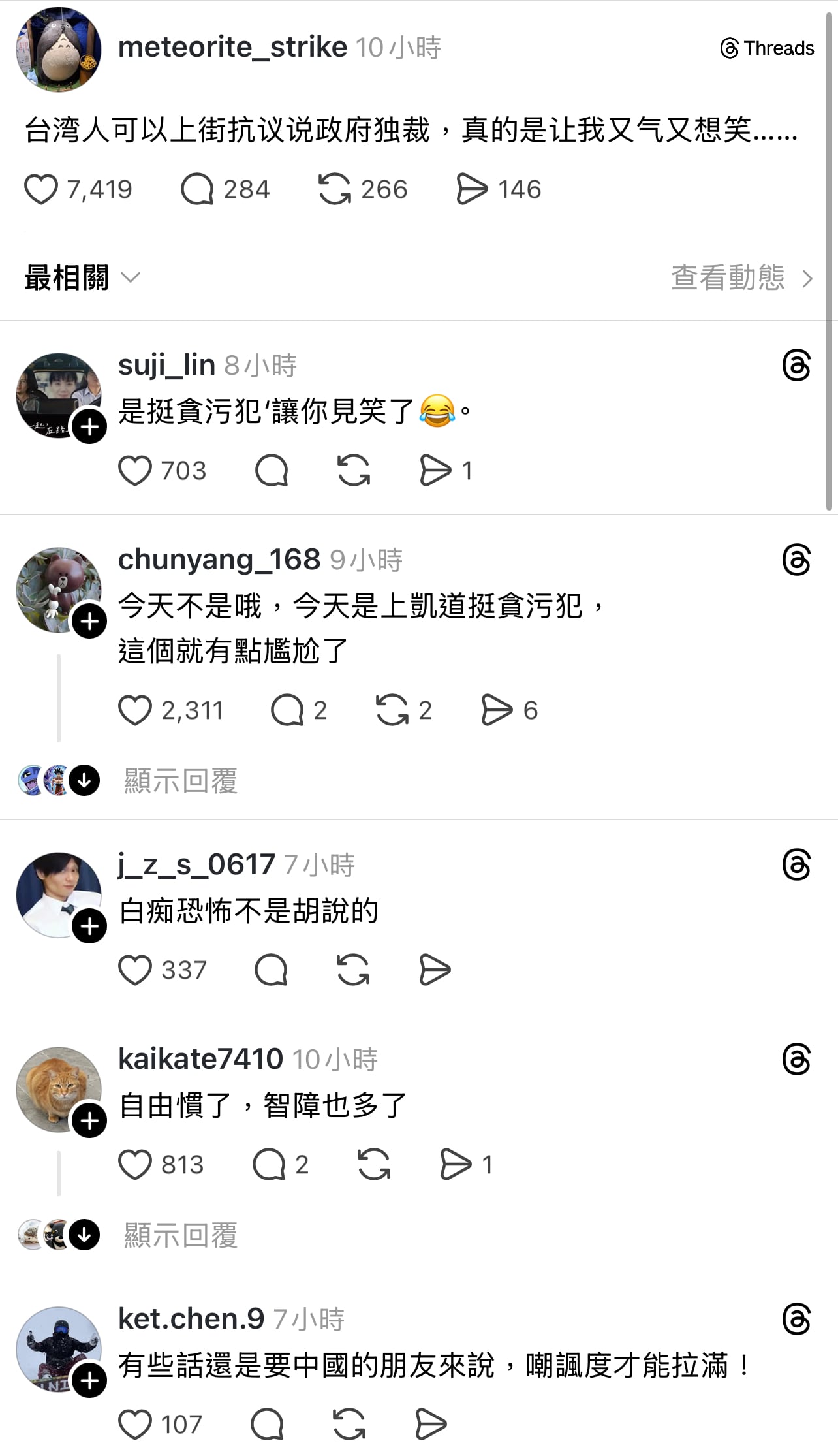Share meteorite_strike's post via send icon
This screenshot has width=838, height=1456.
[472, 189]
